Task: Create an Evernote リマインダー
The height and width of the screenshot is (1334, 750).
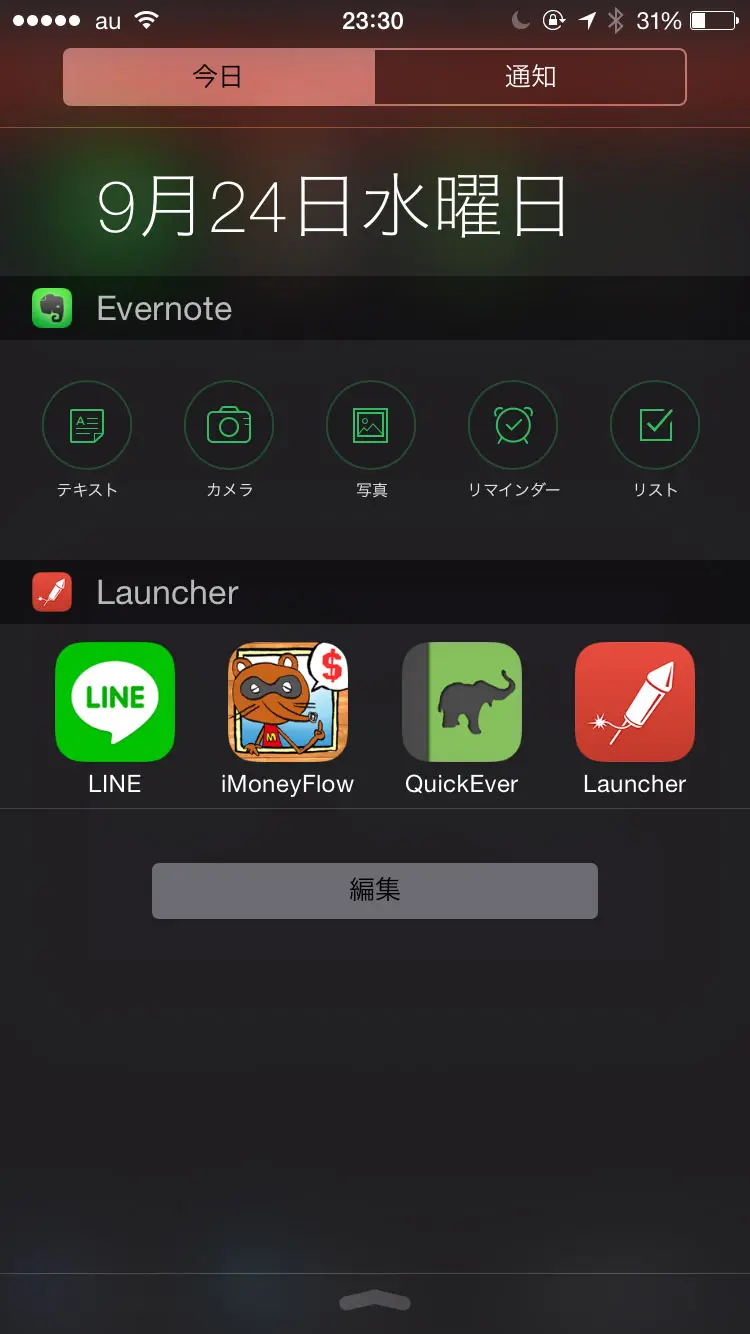Action: [x=513, y=427]
